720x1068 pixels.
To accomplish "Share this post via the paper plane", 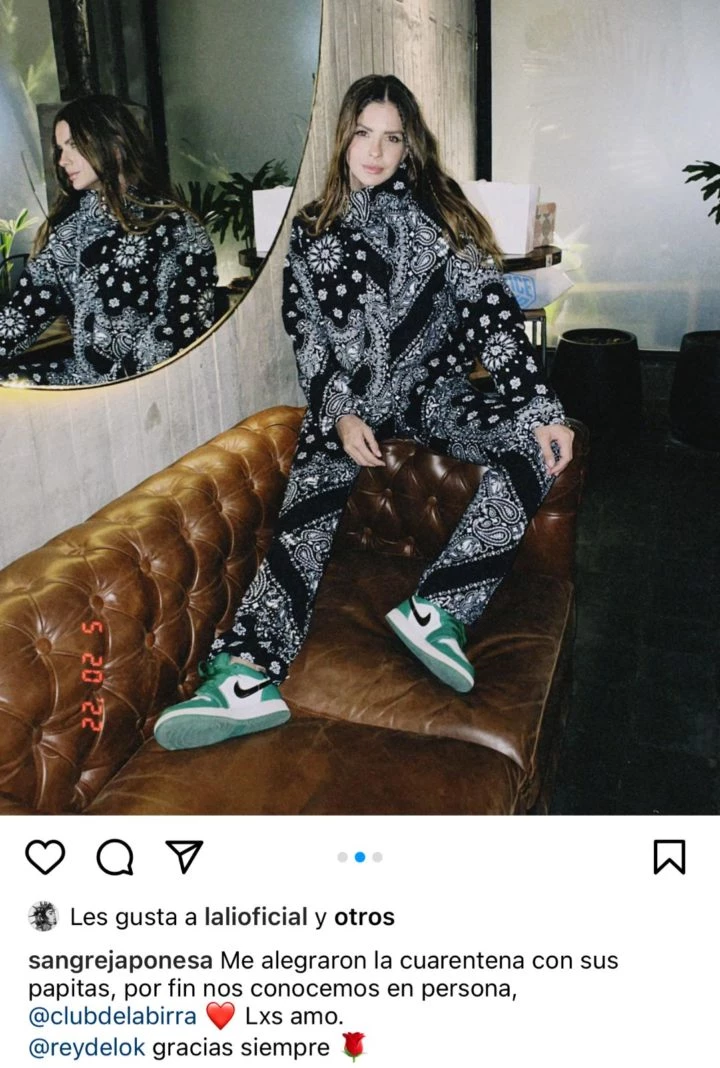I will pos(184,856).
